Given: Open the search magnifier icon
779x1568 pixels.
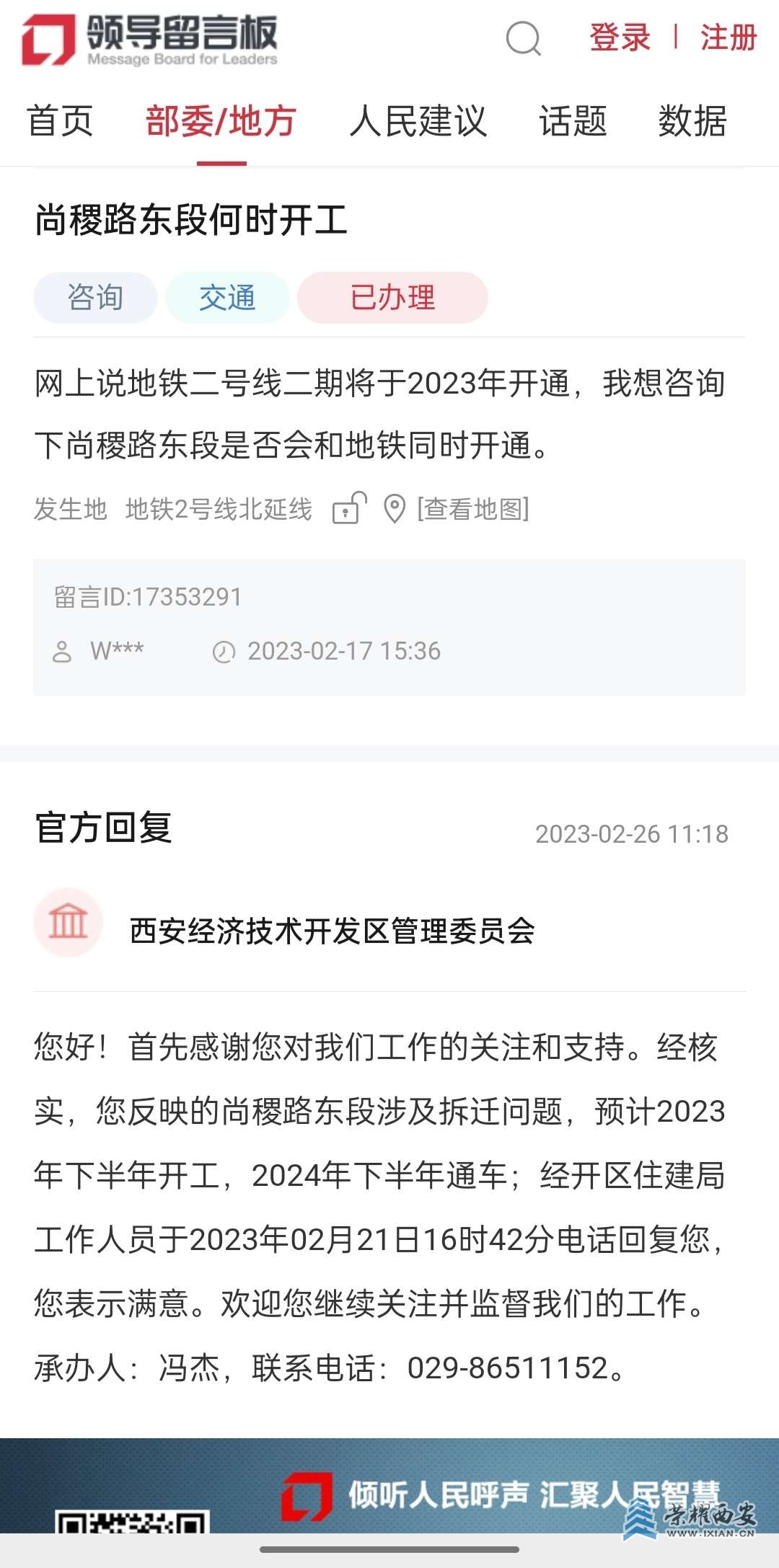Looking at the screenshot, I should click(x=524, y=37).
